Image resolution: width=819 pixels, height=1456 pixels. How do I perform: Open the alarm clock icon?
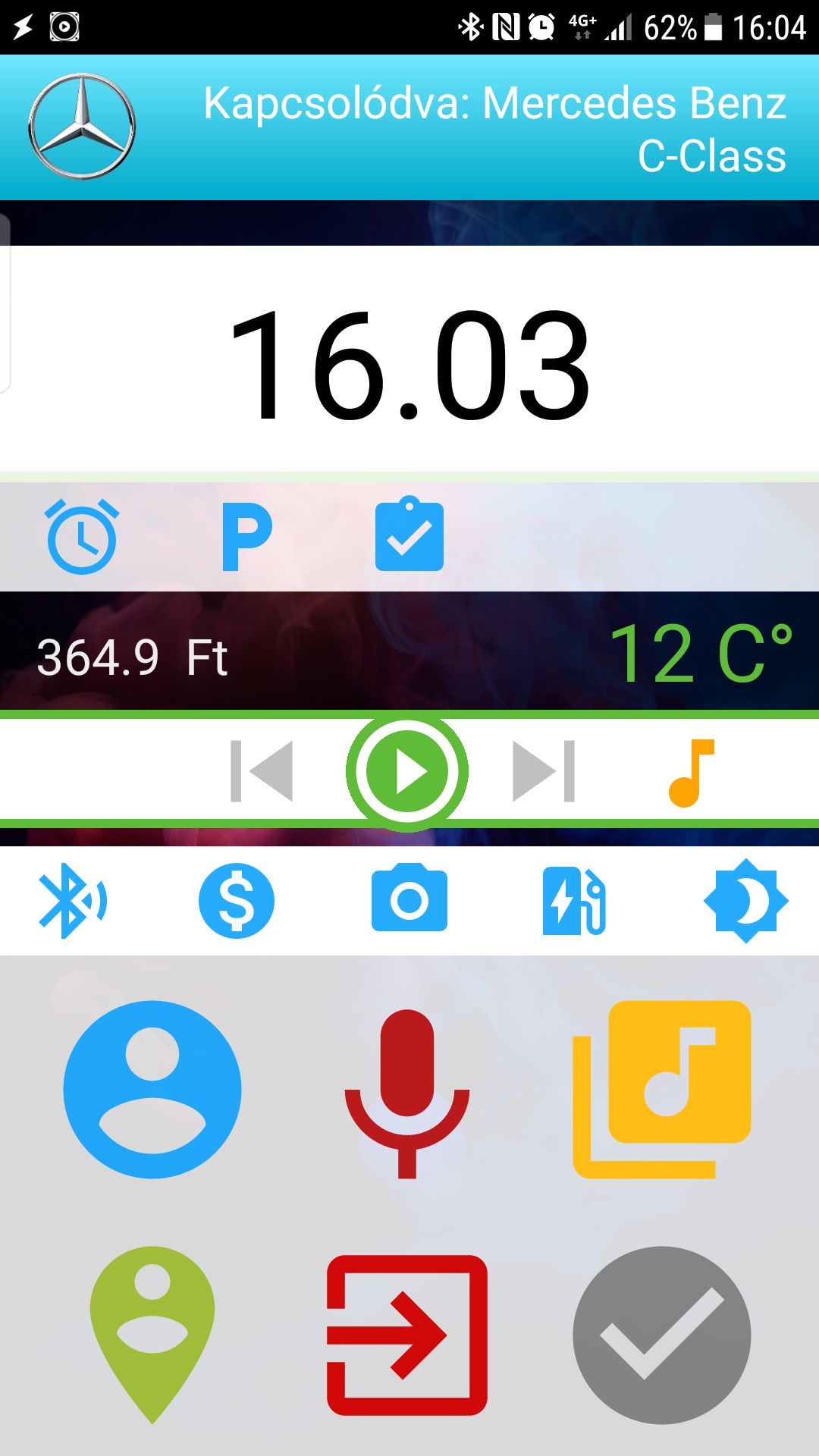tap(82, 536)
